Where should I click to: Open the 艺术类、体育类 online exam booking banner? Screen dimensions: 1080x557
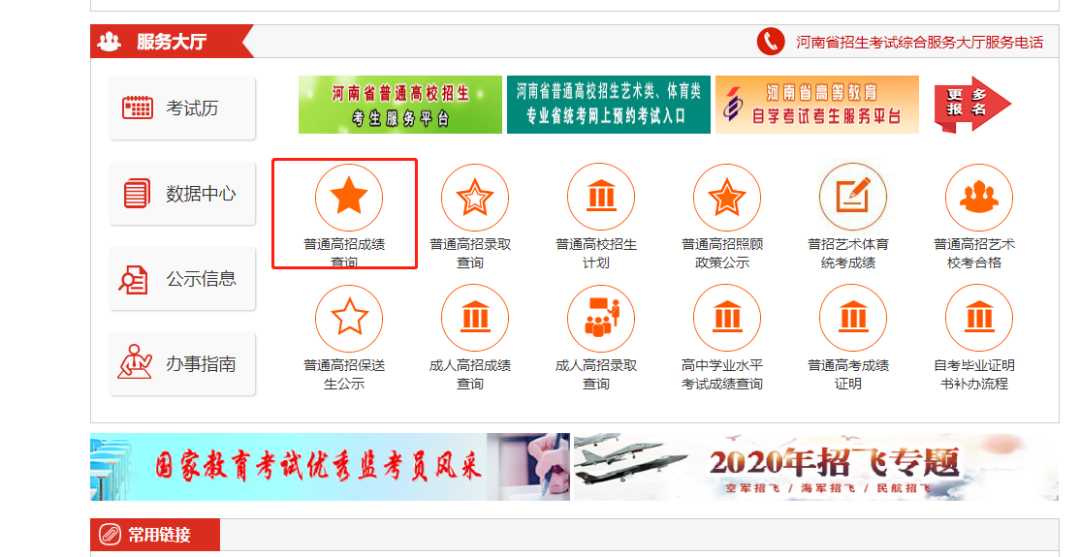click(608, 104)
